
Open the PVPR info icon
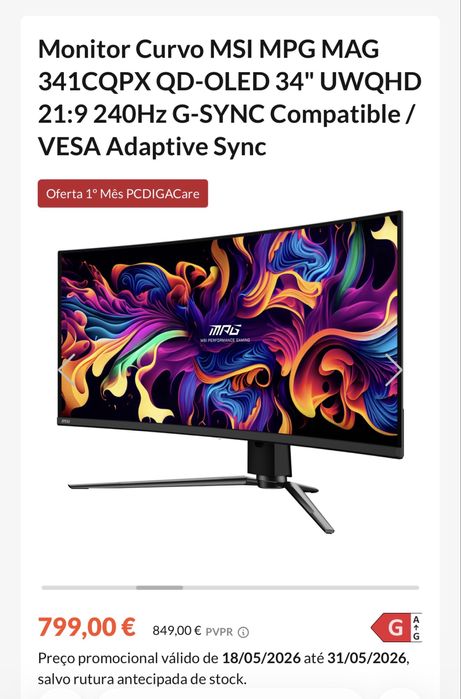pyautogui.click(x=243, y=632)
